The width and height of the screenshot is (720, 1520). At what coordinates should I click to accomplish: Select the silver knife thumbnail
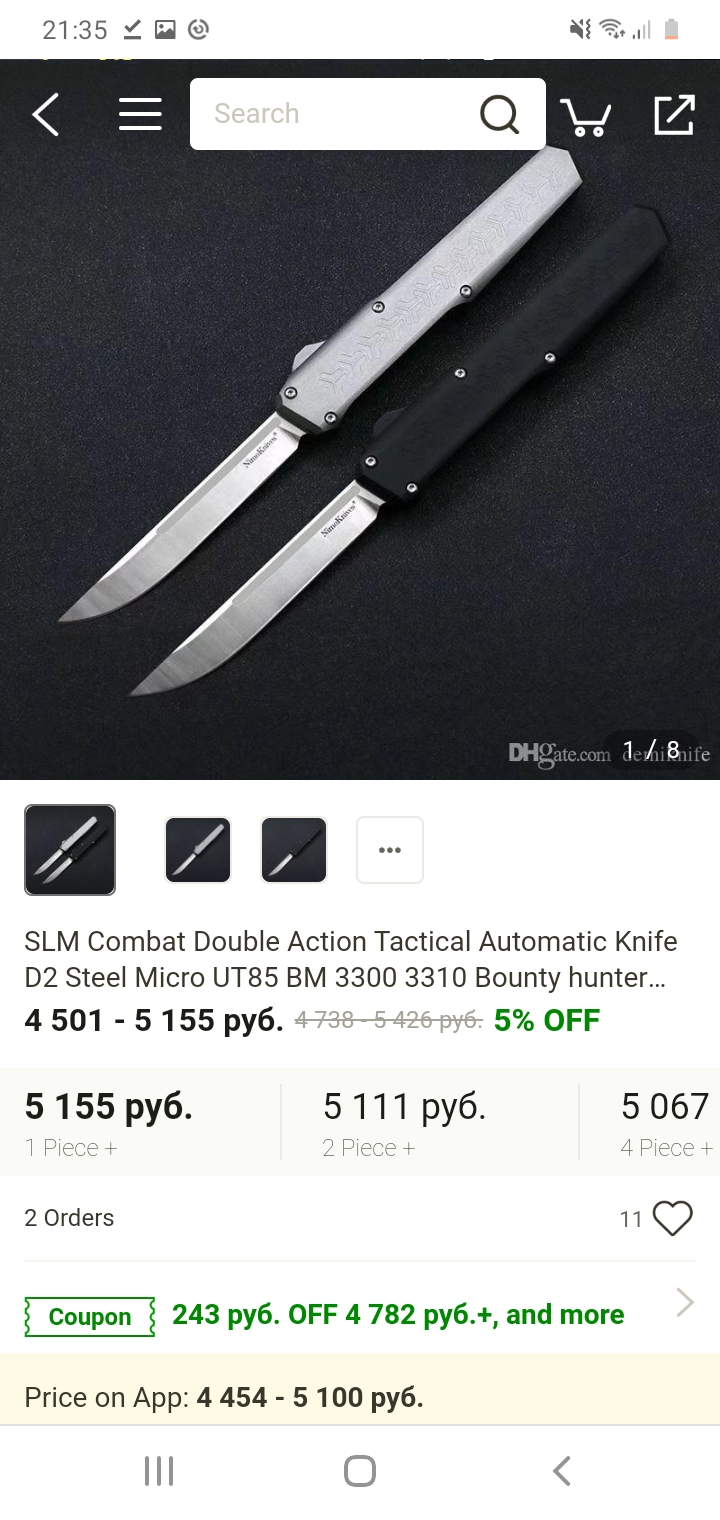point(198,850)
